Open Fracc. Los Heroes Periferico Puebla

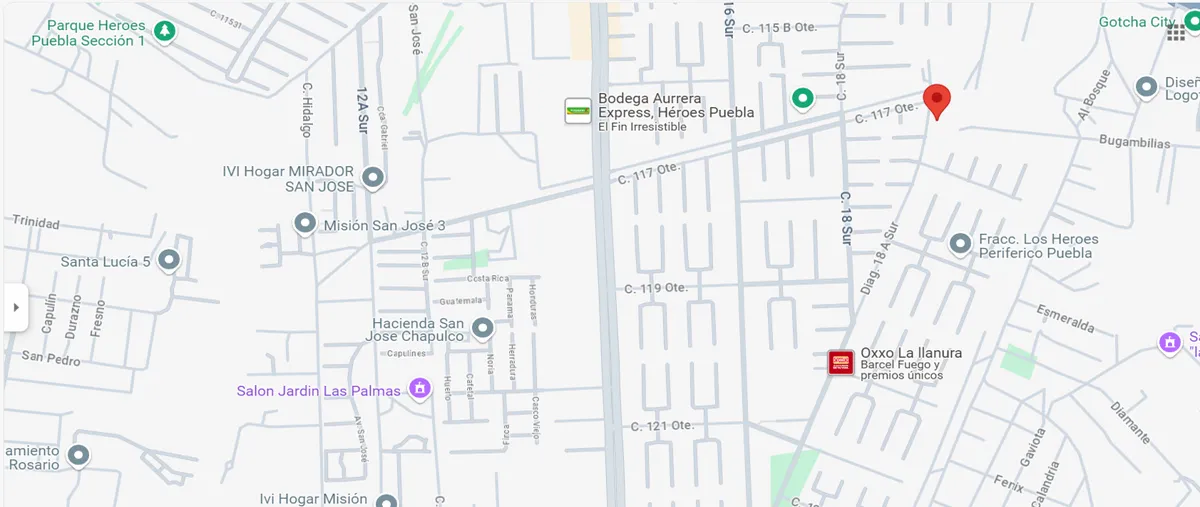click(x=960, y=243)
